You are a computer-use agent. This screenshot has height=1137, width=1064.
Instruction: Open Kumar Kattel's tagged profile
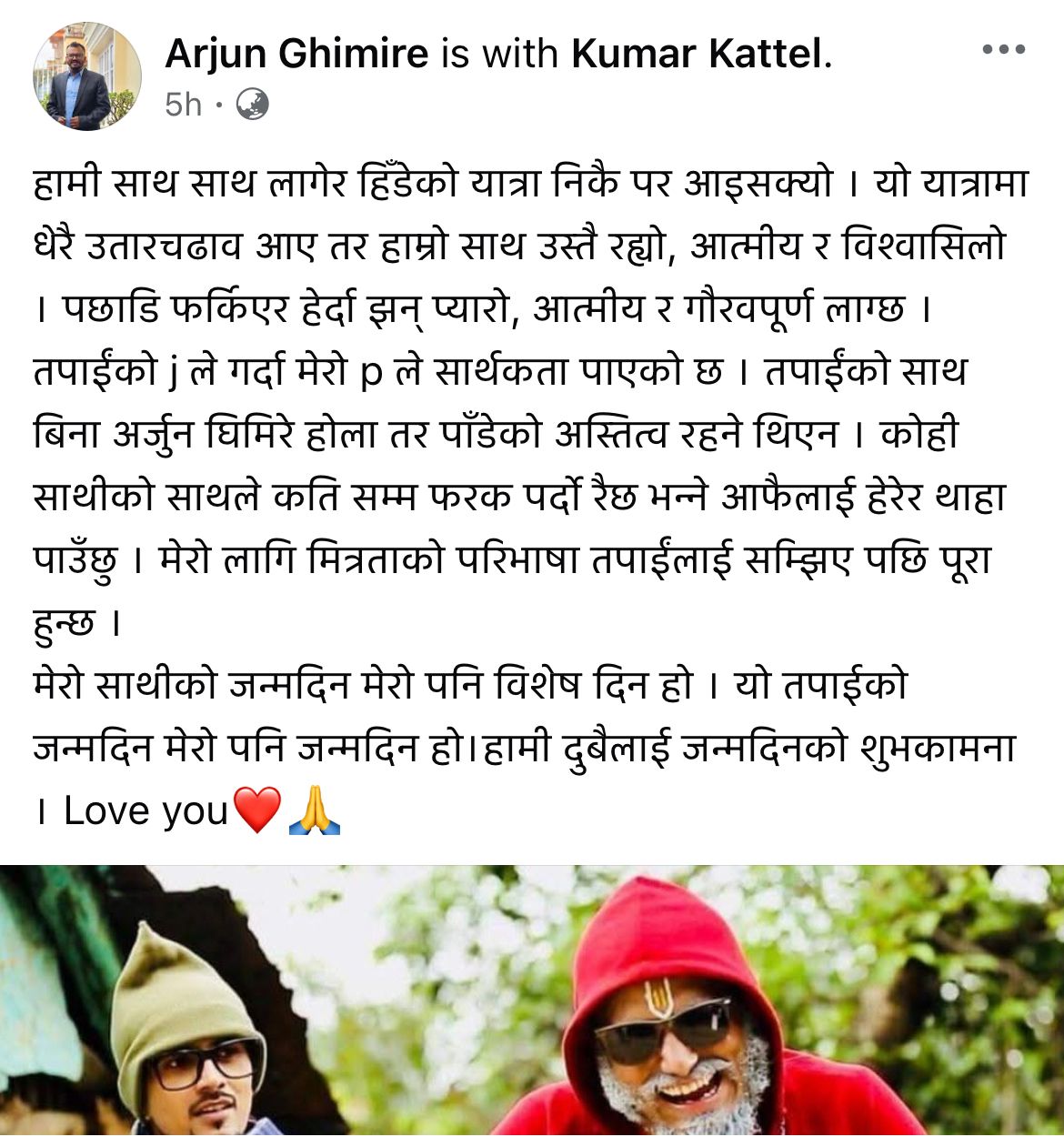pos(698,55)
